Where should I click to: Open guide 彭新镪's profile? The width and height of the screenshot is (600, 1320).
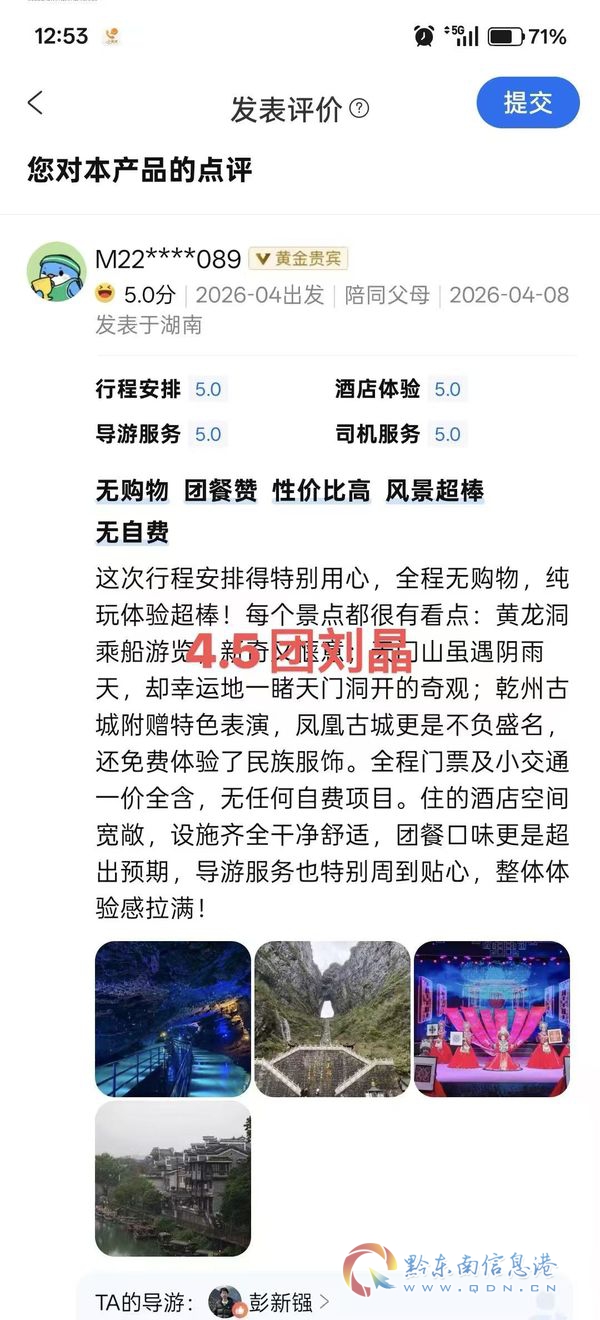269,1302
